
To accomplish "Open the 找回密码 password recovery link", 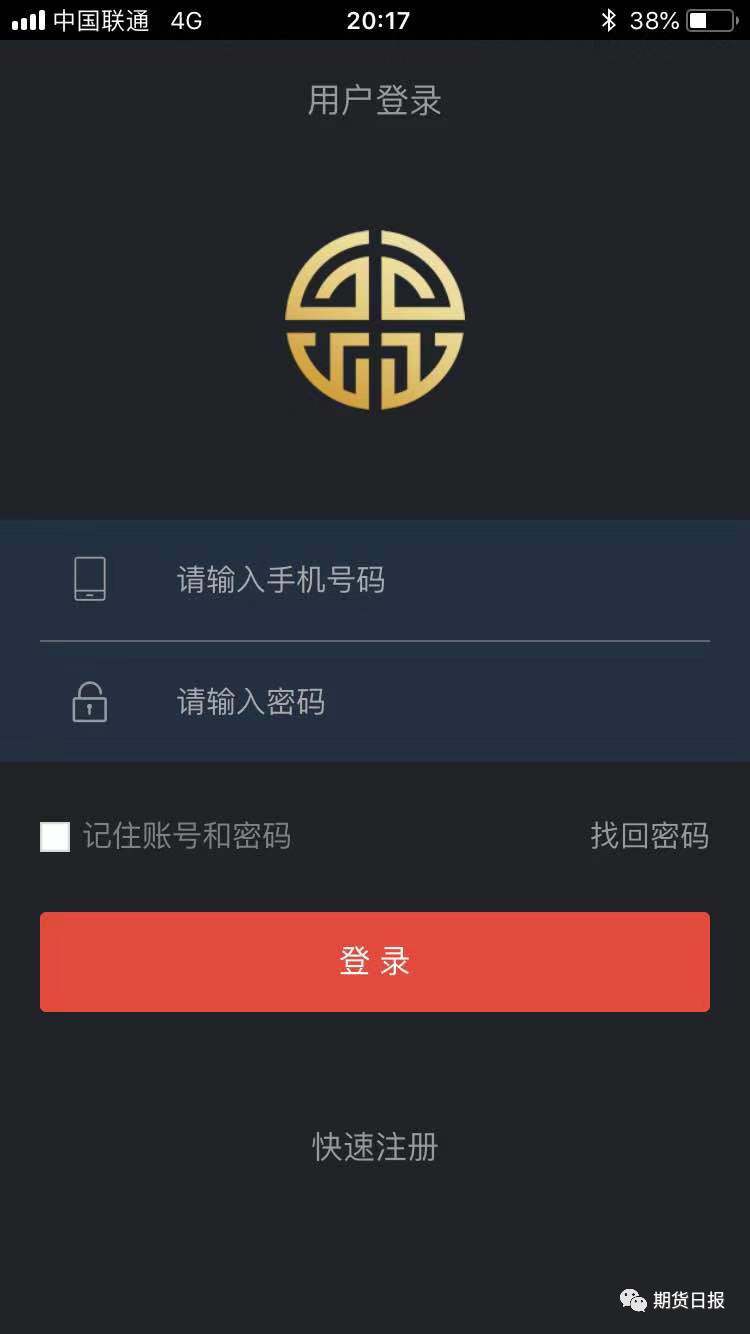I will point(649,836).
